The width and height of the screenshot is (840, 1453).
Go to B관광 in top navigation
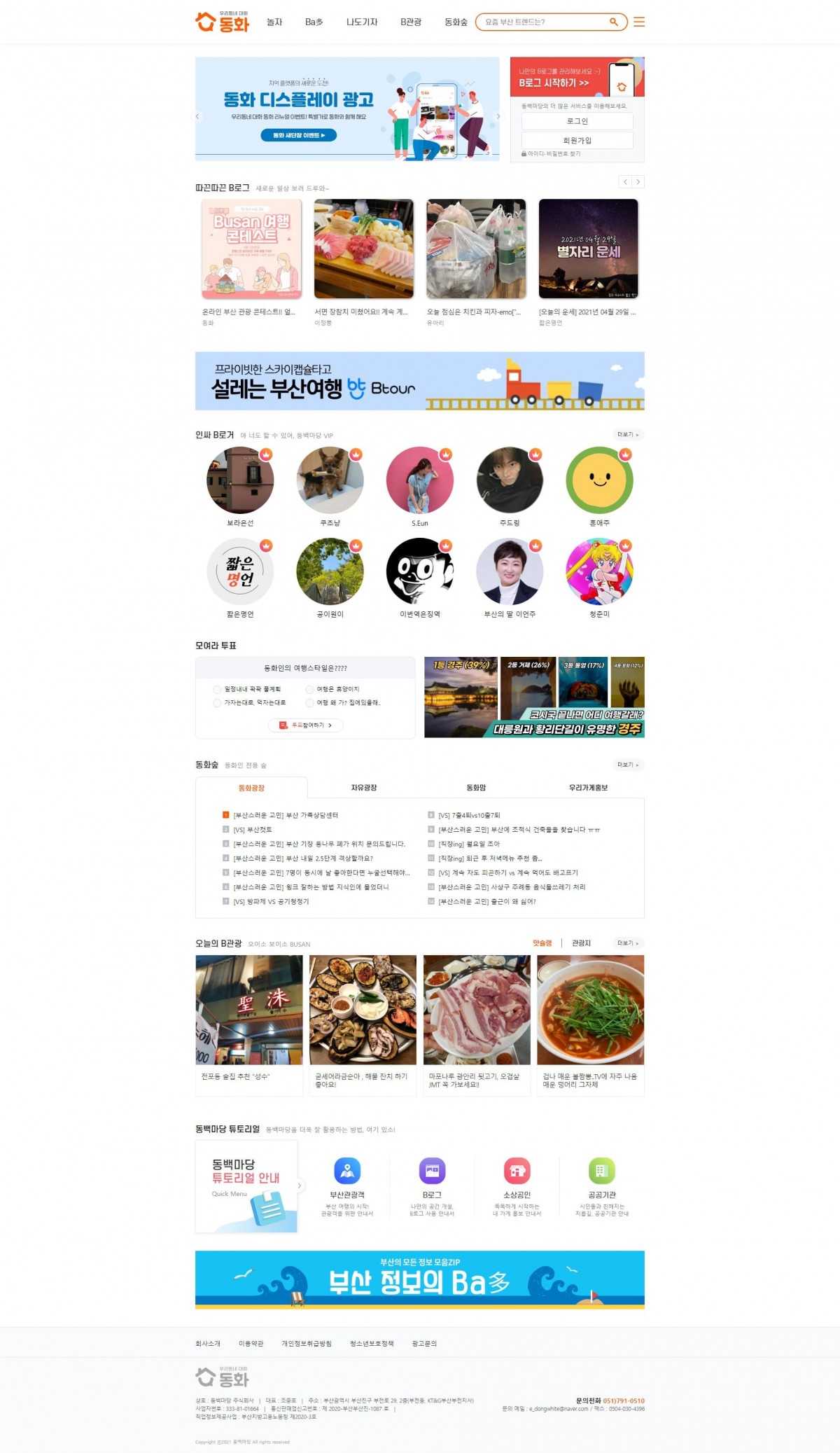pos(411,22)
